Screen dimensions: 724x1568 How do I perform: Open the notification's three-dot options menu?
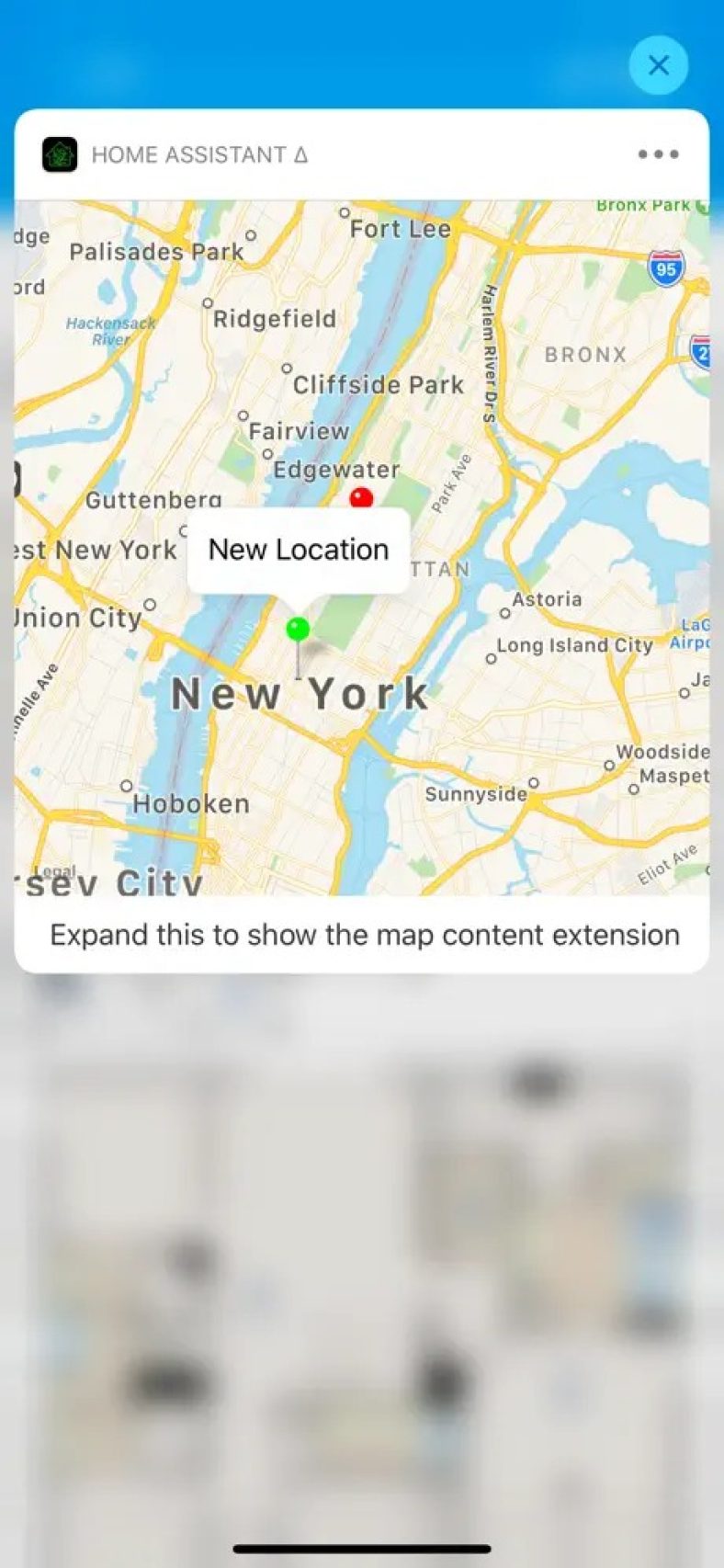click(658, 154)
